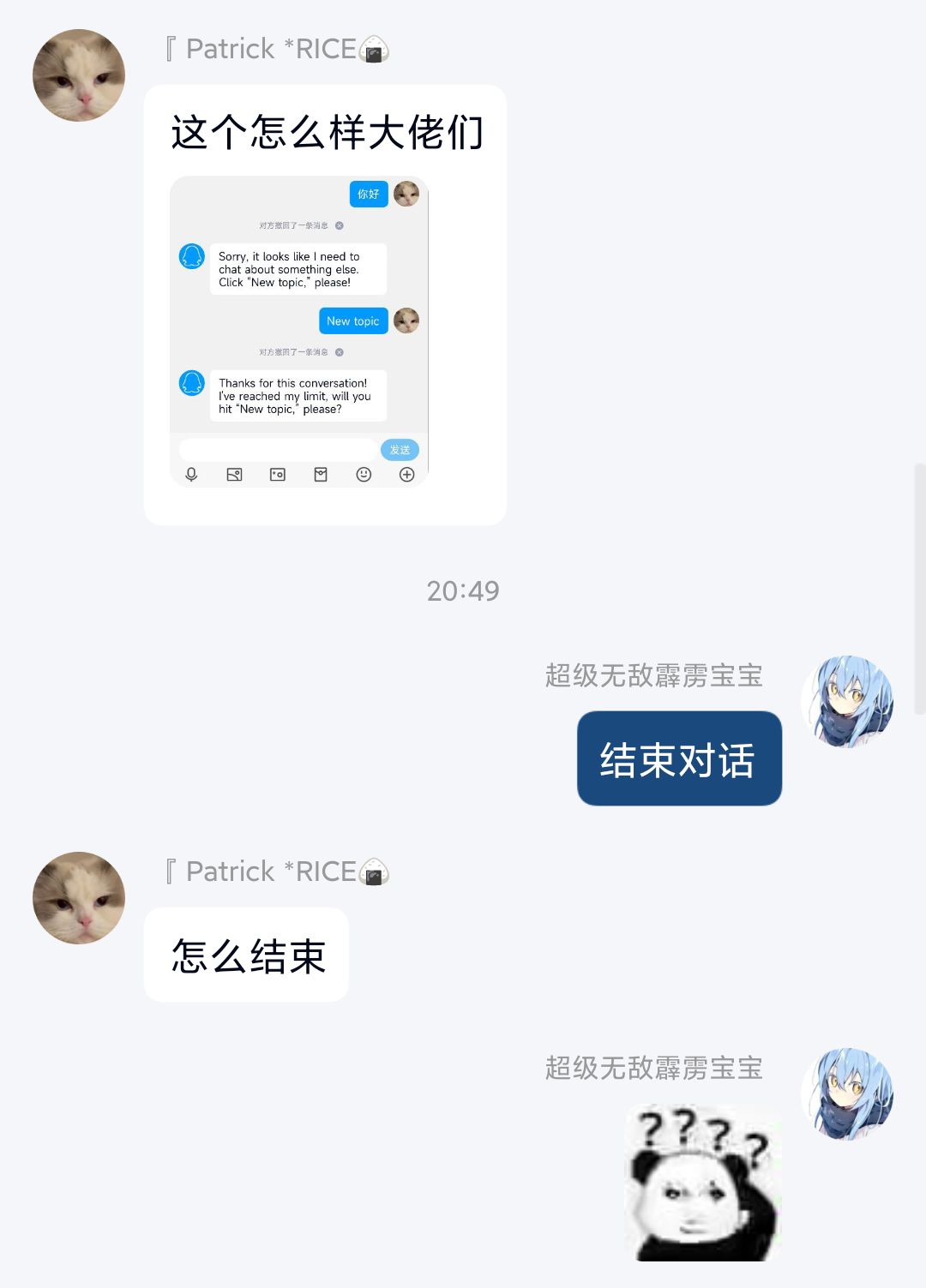Open 超级无敌霹雳宝宝's avatar beside the panda sticker

pyautogui.click(x=847, y=1093)
